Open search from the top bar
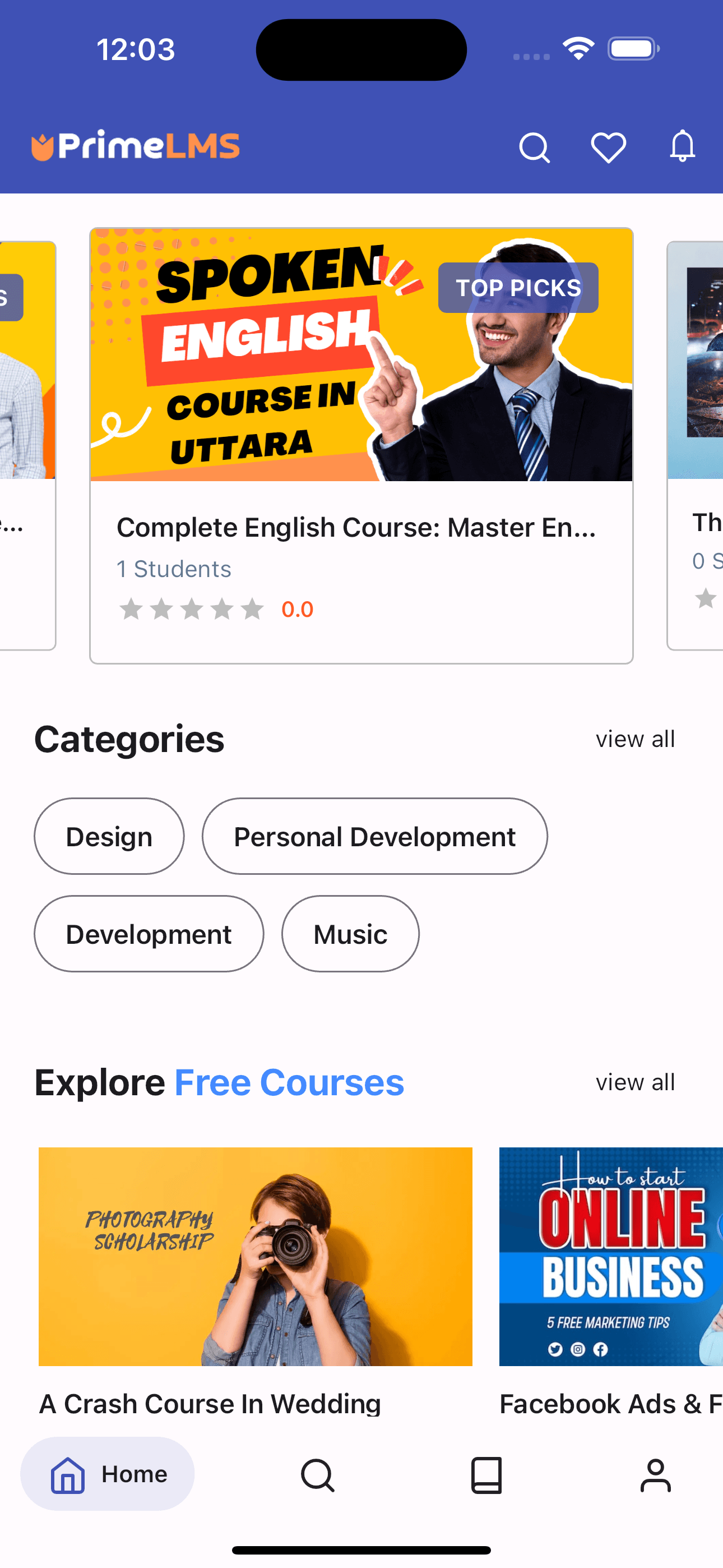 [534, 146]
